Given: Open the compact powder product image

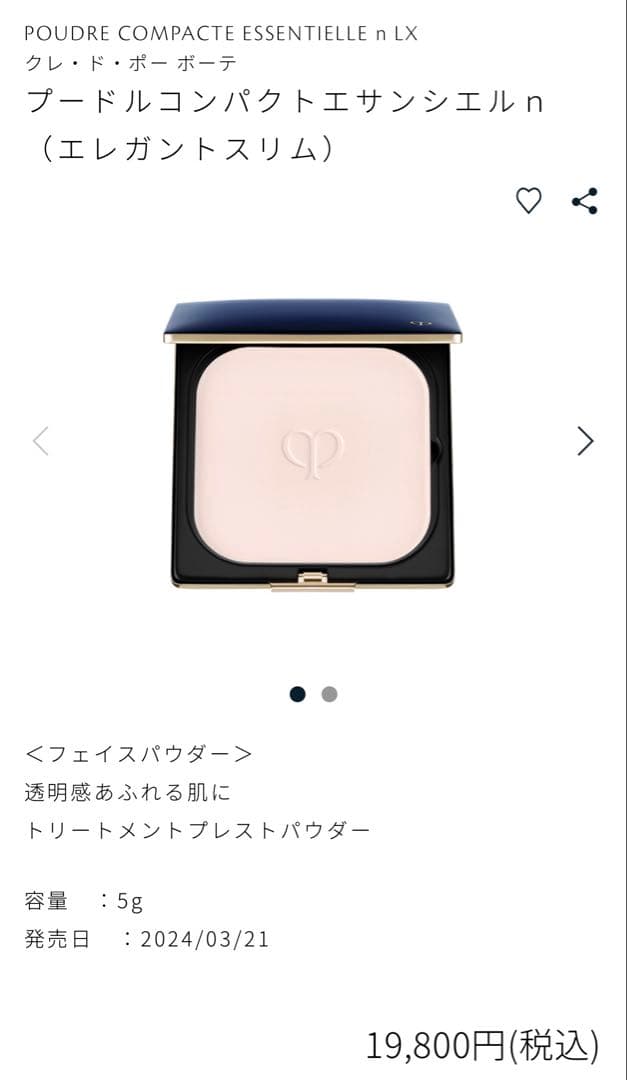Looking at the screenshot, I should 313,445.
